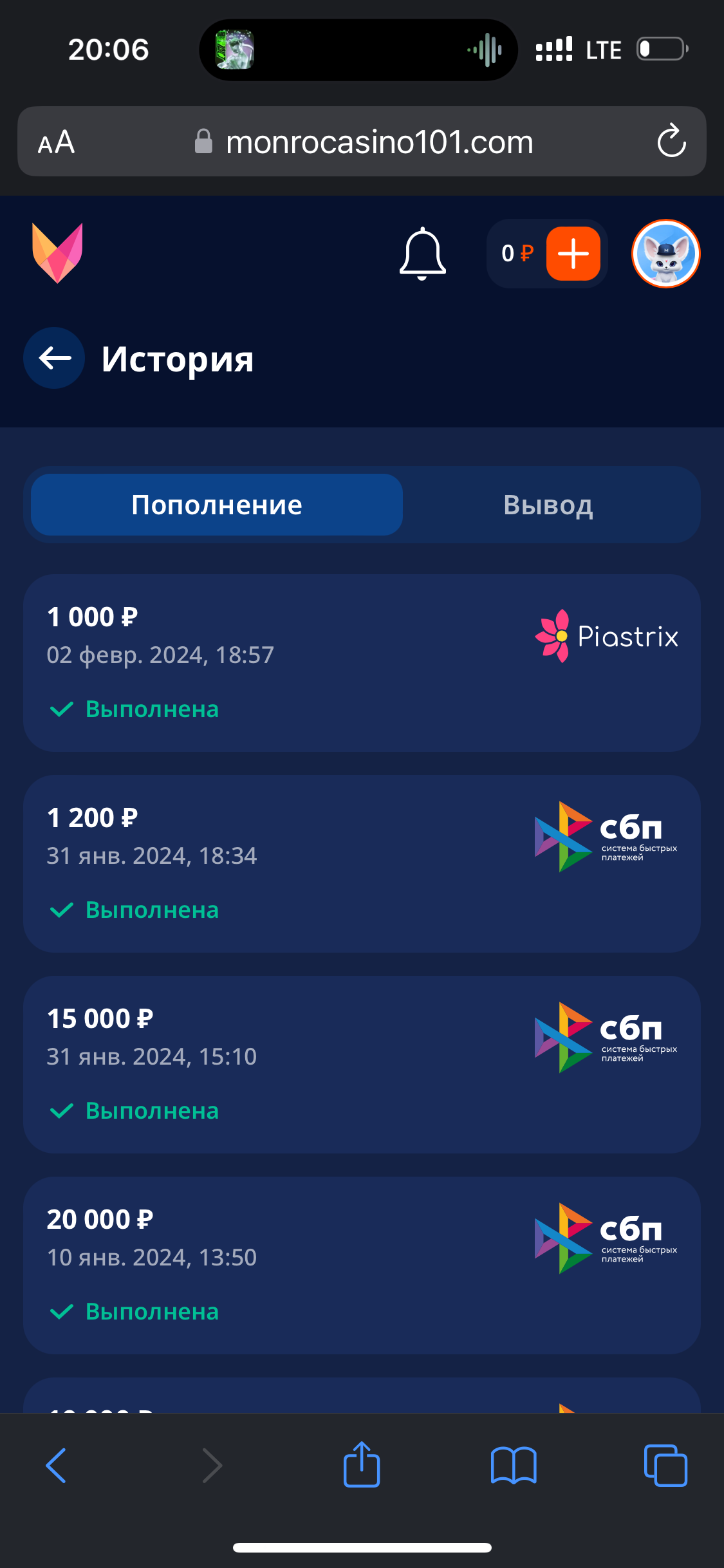Viewport: 724px width, 1568px height.
Task: Tap the monrocasino101.com address bar
Action: pos(364,142)
